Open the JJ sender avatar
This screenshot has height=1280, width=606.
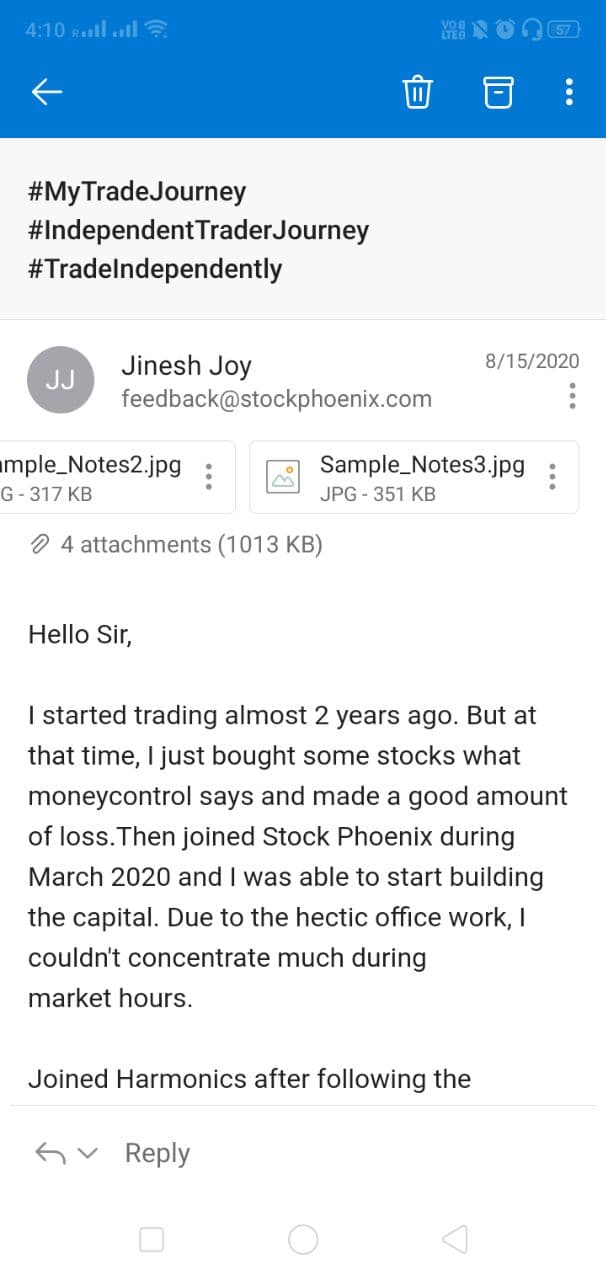pyautogui.click(x=60, y=380)
